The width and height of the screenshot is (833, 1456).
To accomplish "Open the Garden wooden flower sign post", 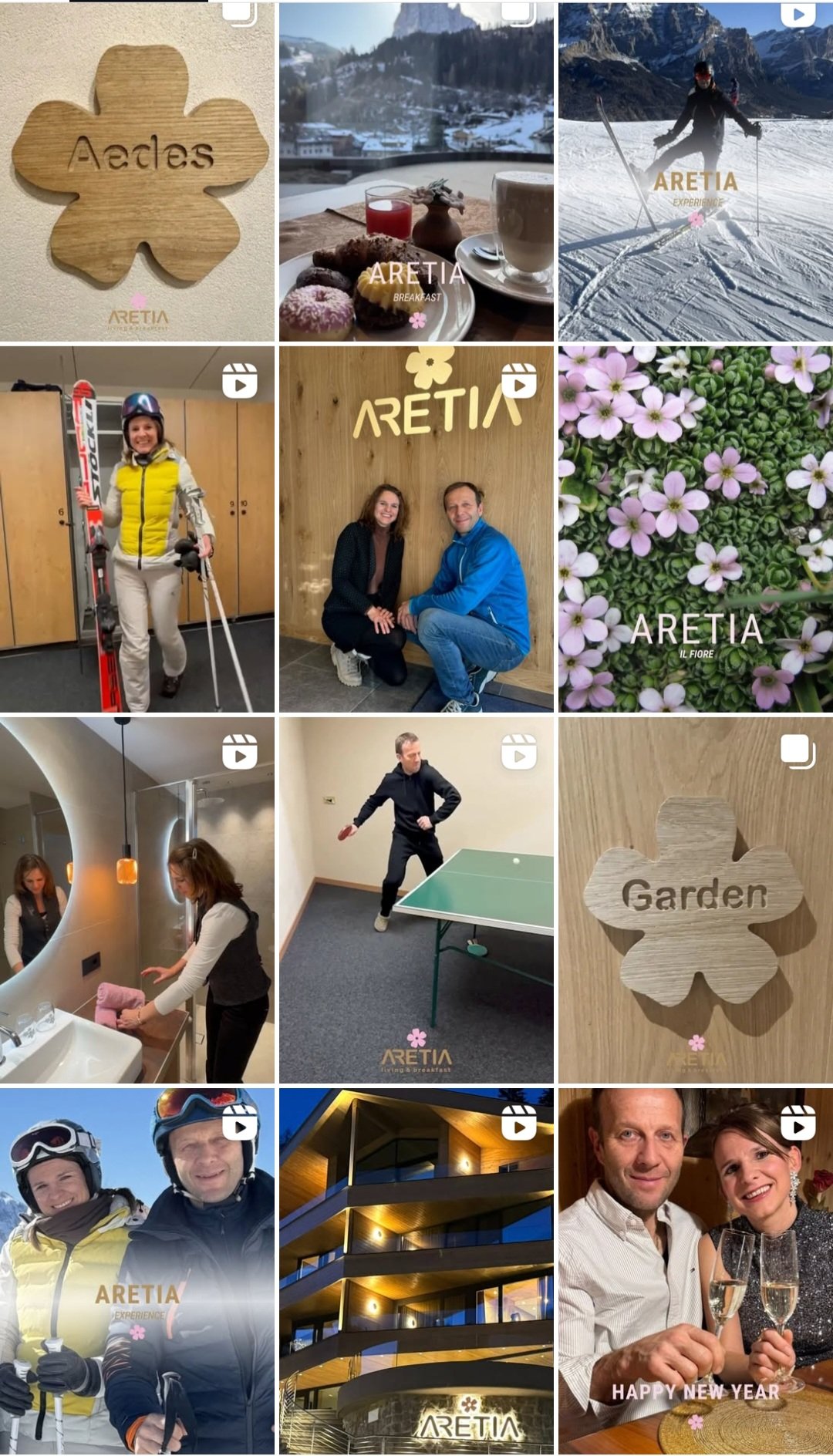I will pos(696,901).
